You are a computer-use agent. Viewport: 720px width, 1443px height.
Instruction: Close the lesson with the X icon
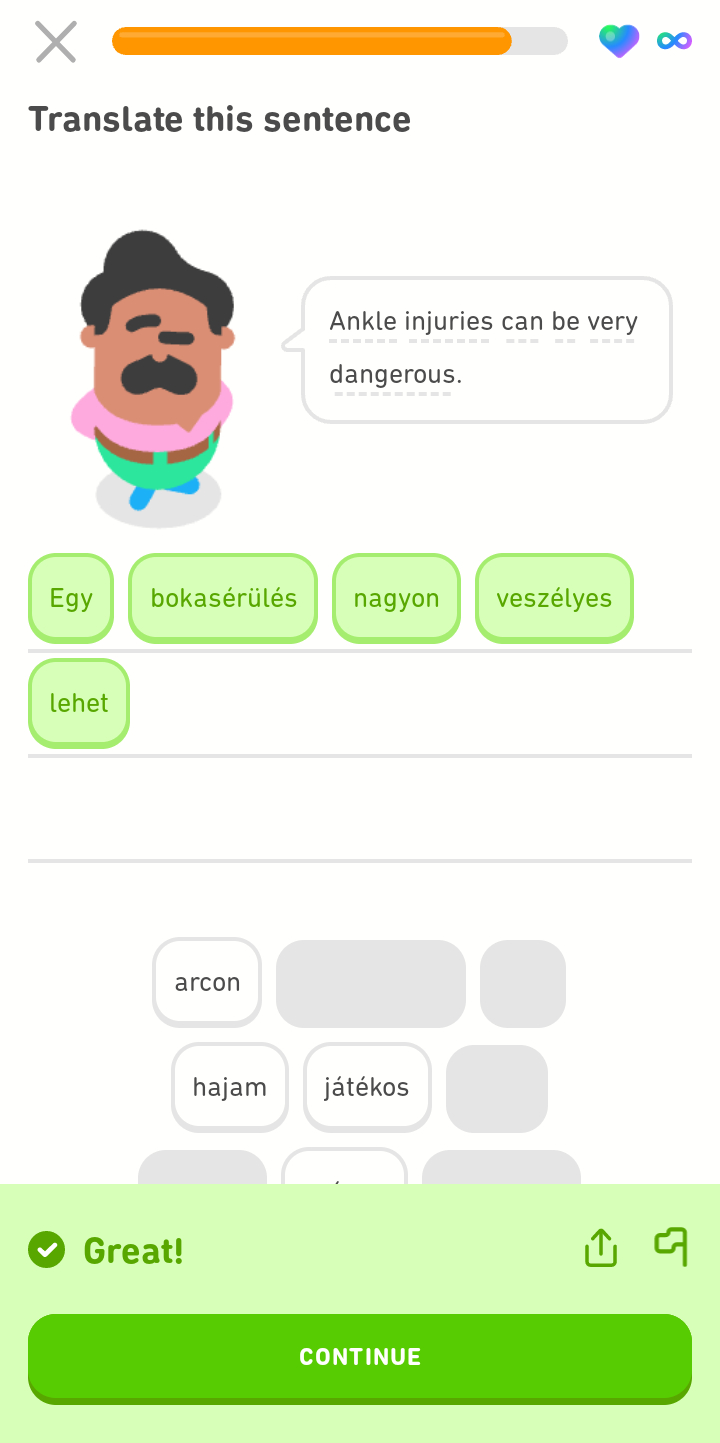[x=56, y=42]
